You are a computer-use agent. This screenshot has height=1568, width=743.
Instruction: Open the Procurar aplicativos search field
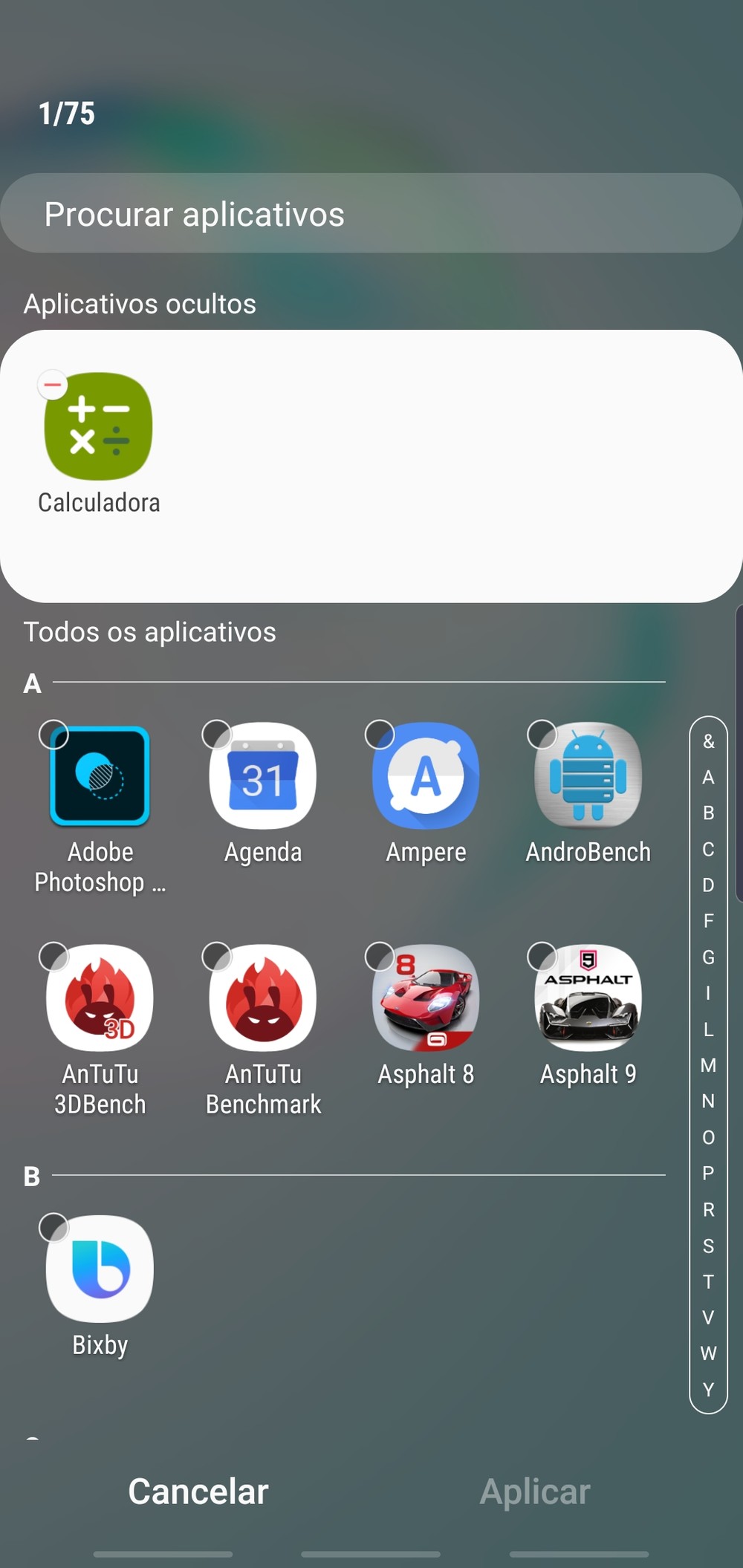tap(371, 214)
